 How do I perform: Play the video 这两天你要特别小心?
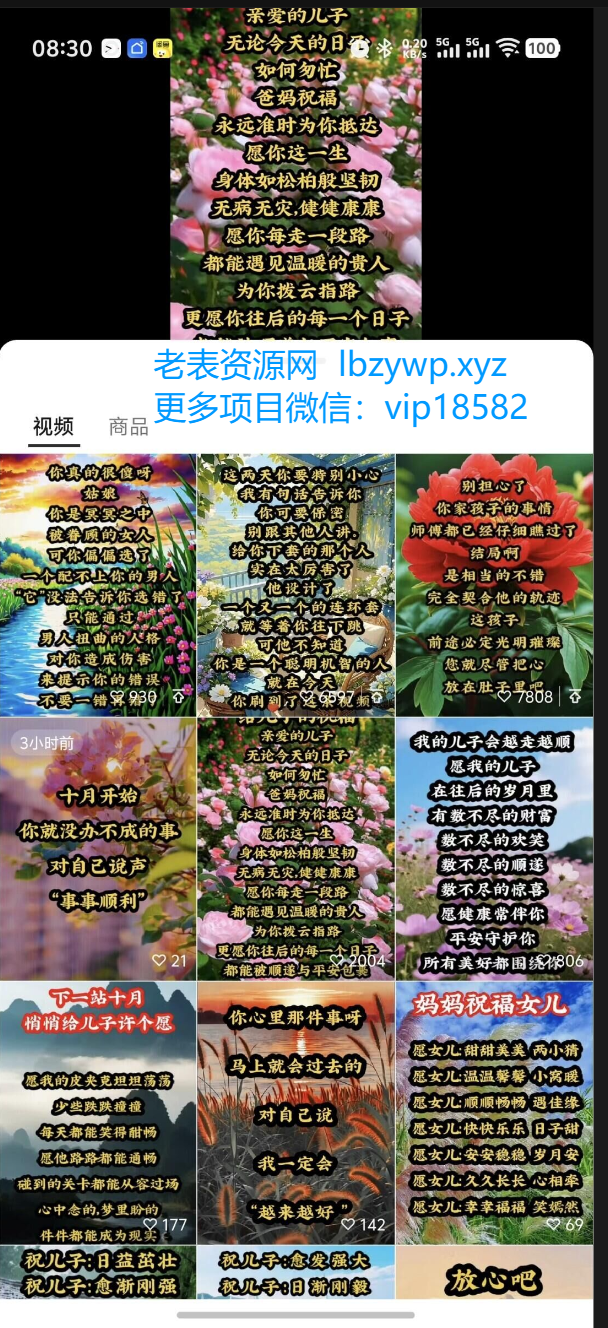pos(296,584)
